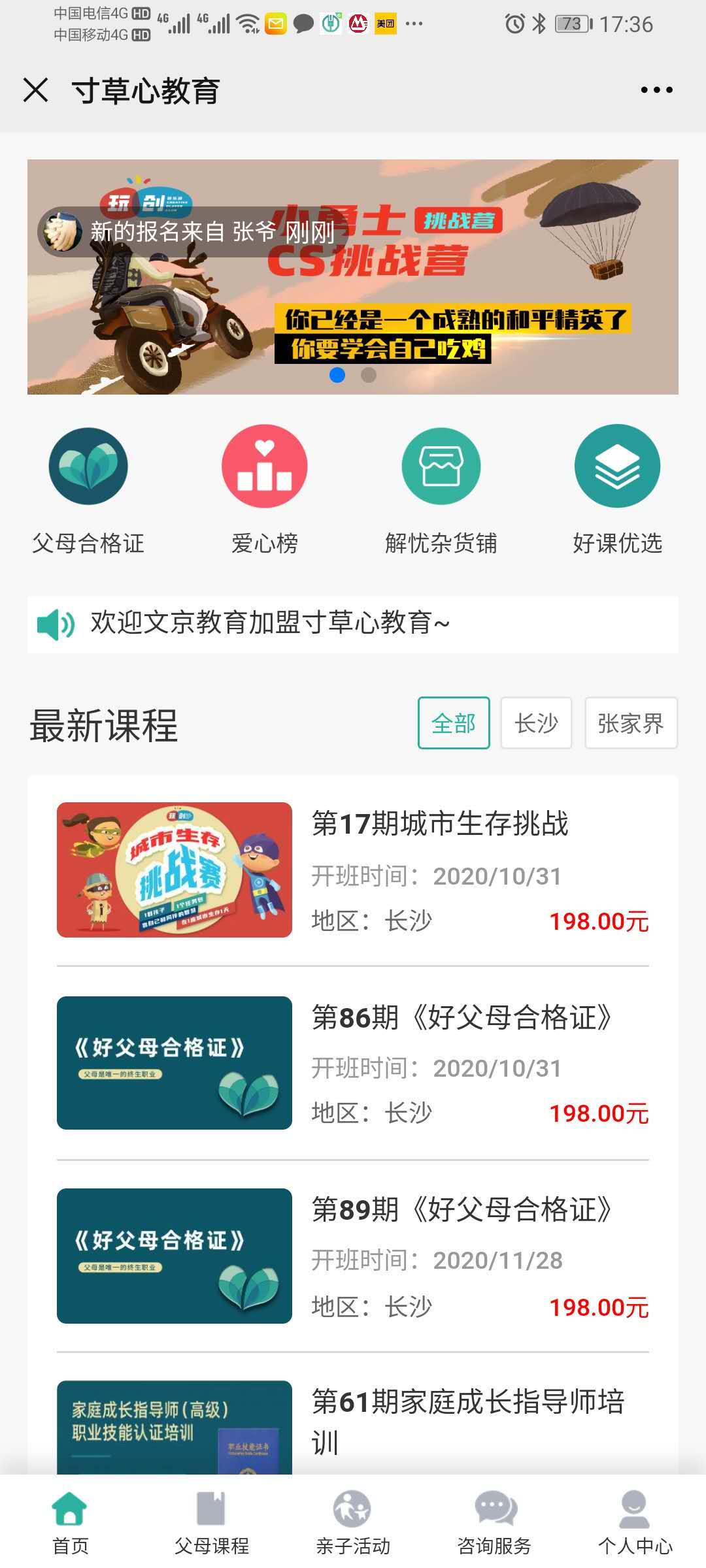
Task: Open 第89期《好父母合格证》 course
Action: tap(353, 1256)
